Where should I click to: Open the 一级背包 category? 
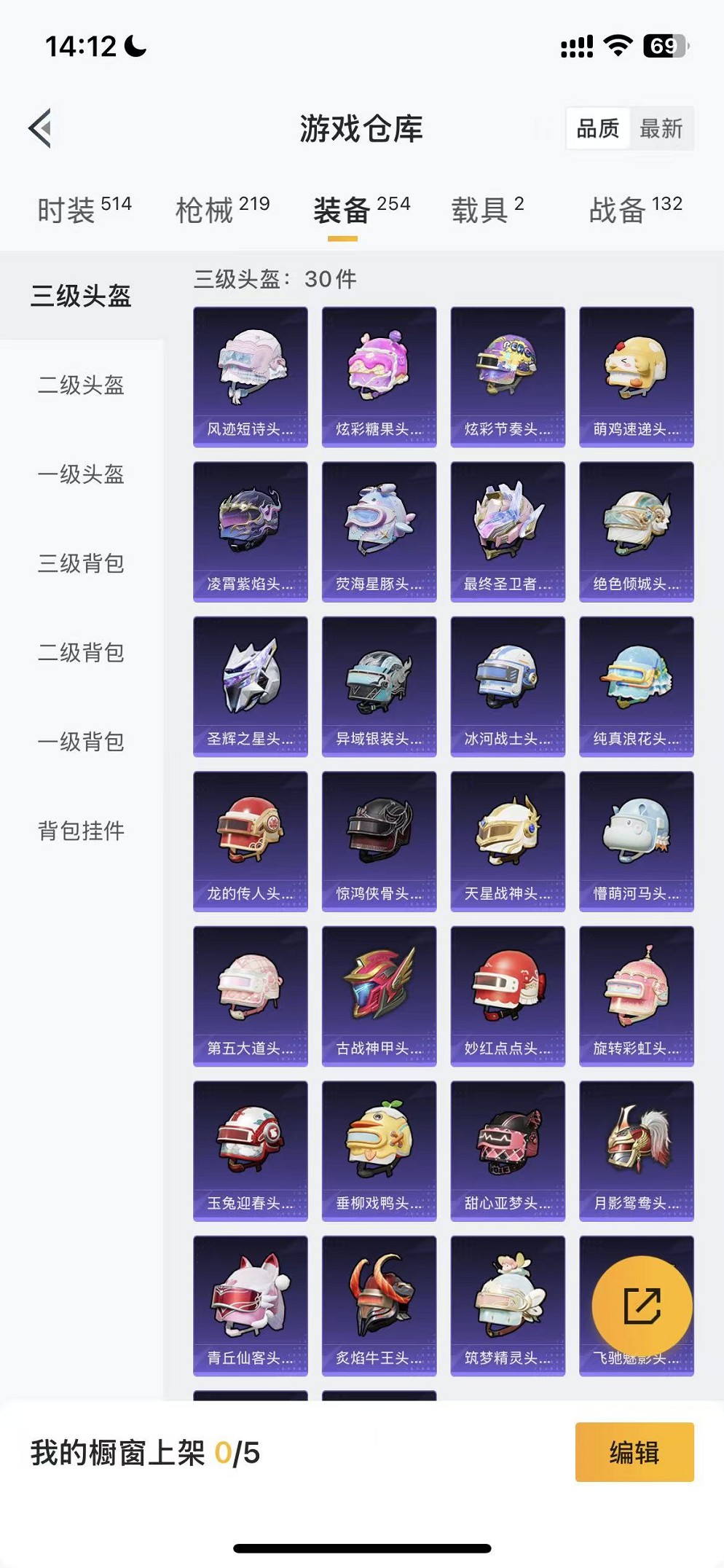pos(82,742)
